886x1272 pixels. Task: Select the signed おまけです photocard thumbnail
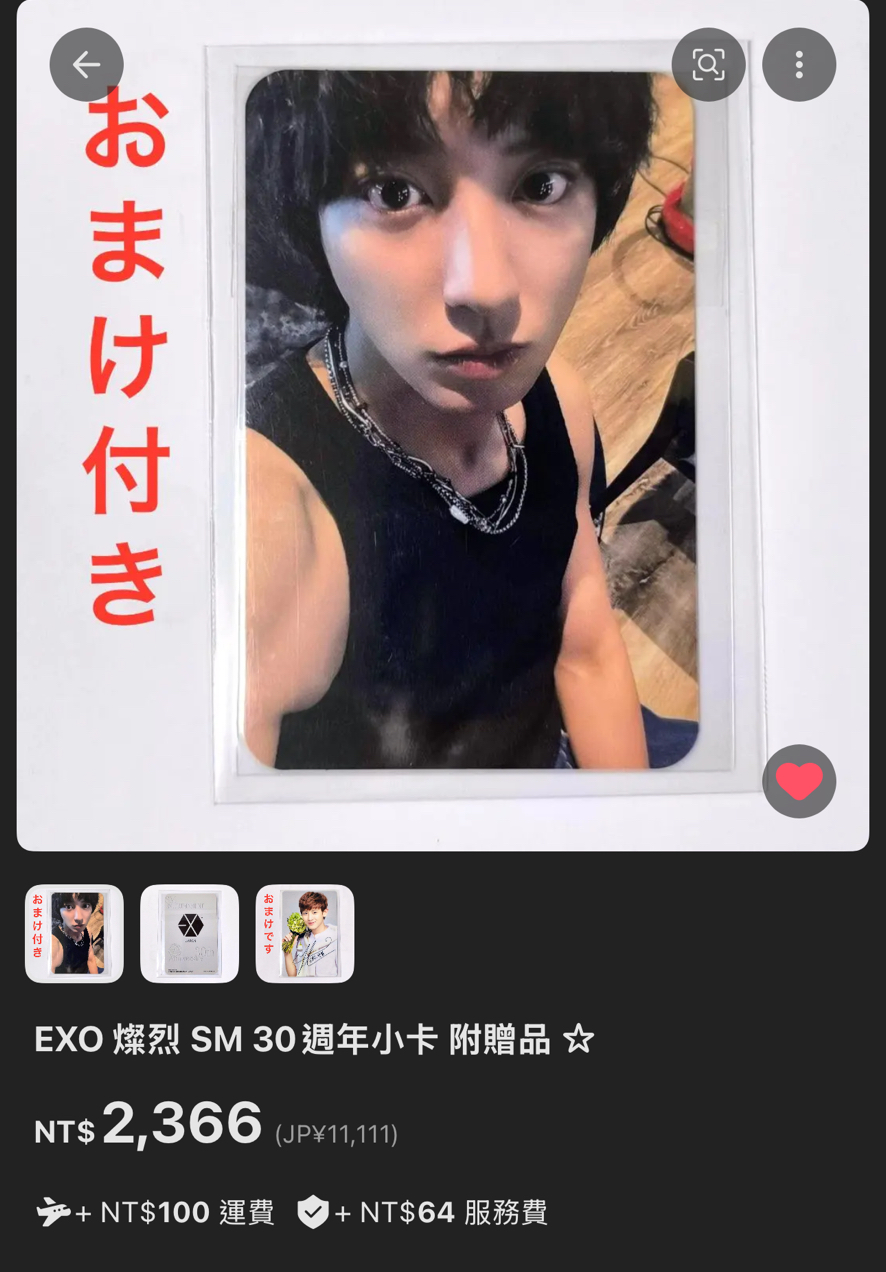(304, 933)
